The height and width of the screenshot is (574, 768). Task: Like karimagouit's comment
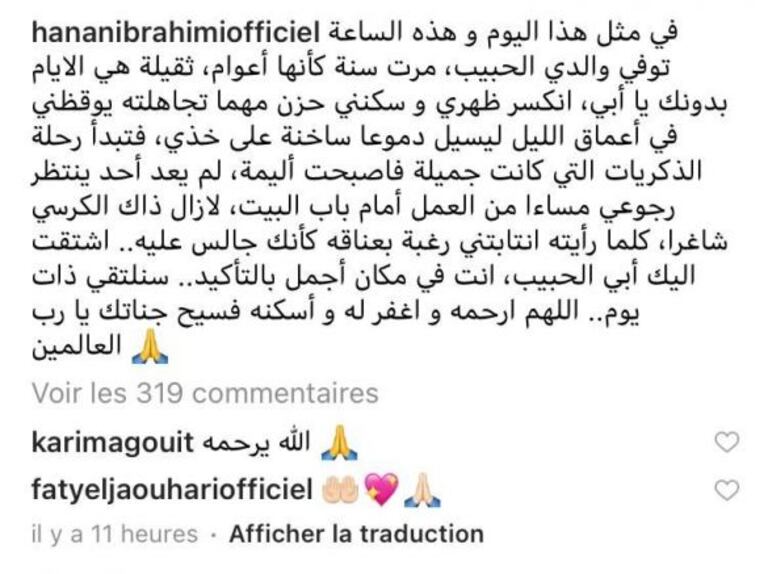coord(728,442)
